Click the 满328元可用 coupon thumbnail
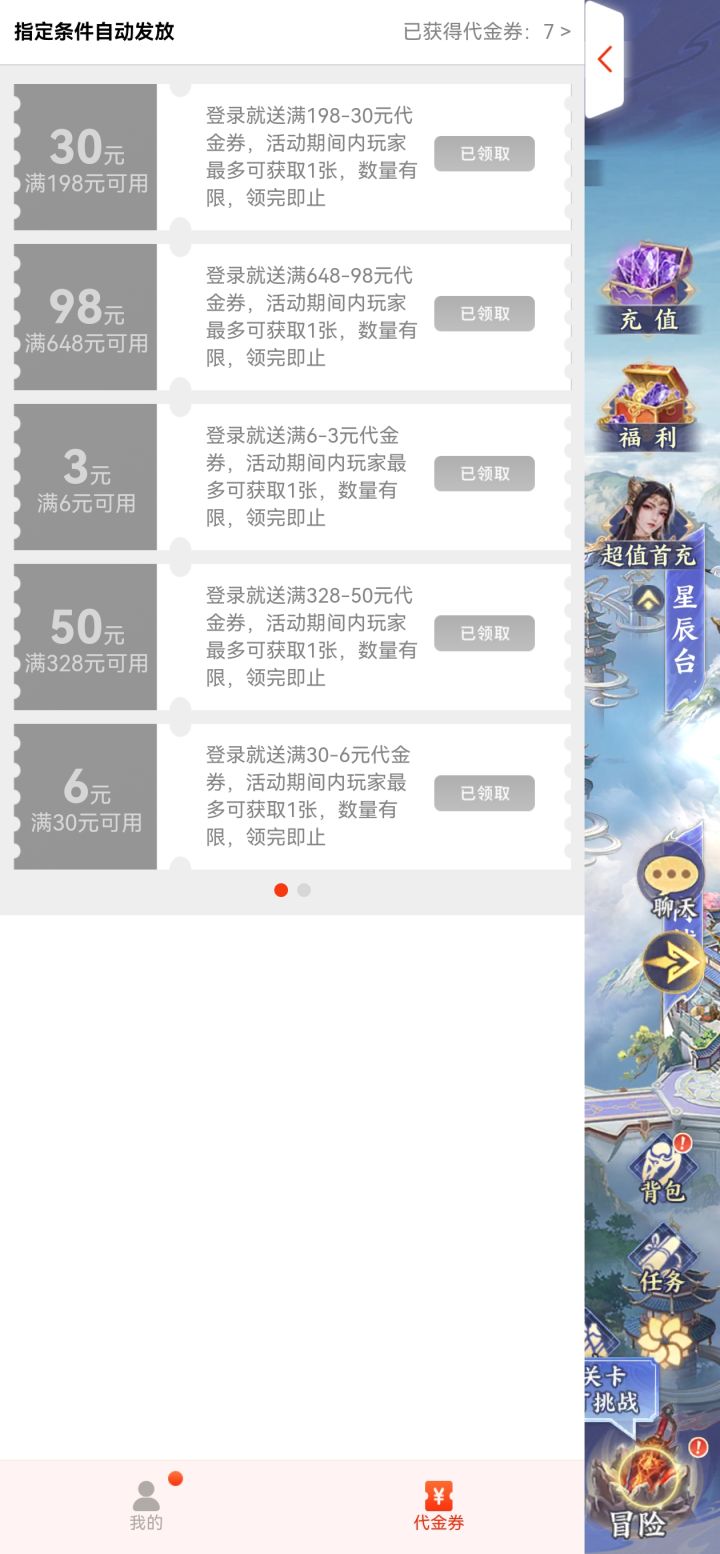Screen dimensions: 720x1554 click(x=85, y=635)
